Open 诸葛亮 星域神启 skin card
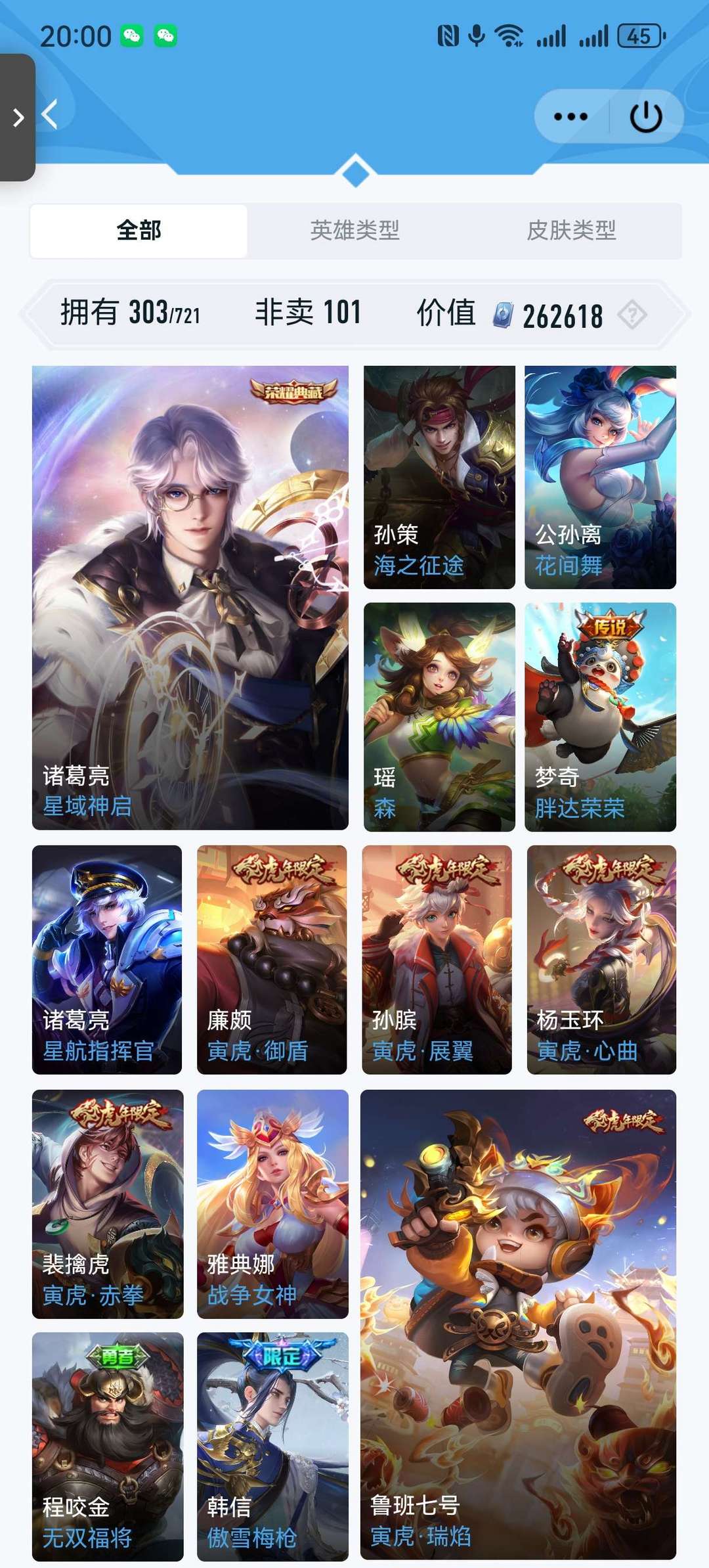Image resolution: width=709 pixels, height=1568 pixels. click(x=190, y=598)
